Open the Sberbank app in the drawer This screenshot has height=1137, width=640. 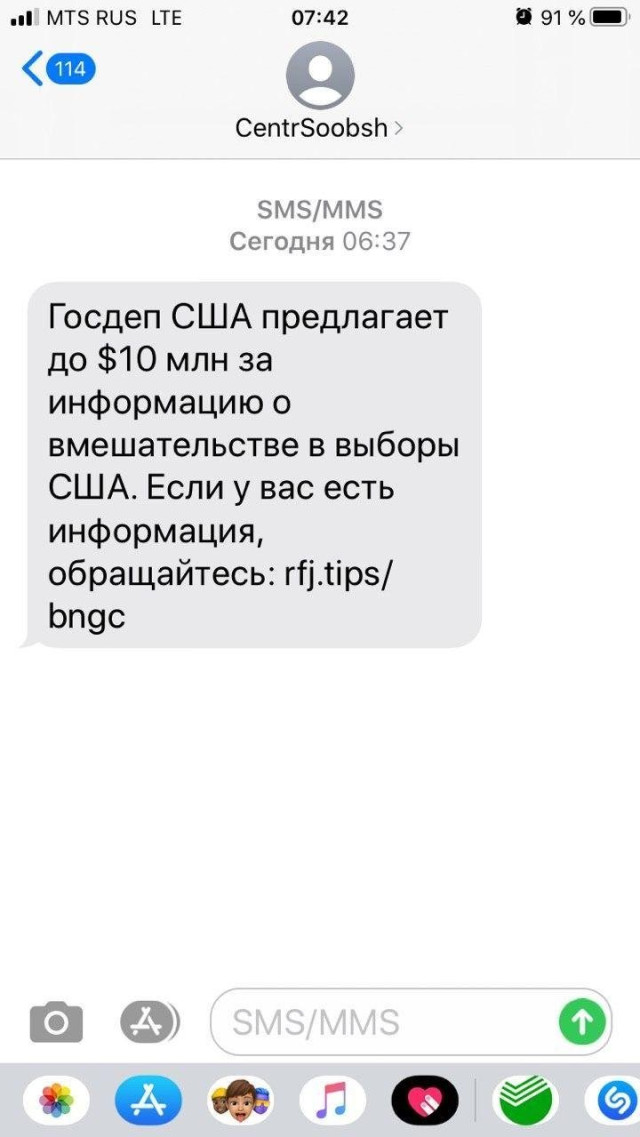[x=524, y=1101]
